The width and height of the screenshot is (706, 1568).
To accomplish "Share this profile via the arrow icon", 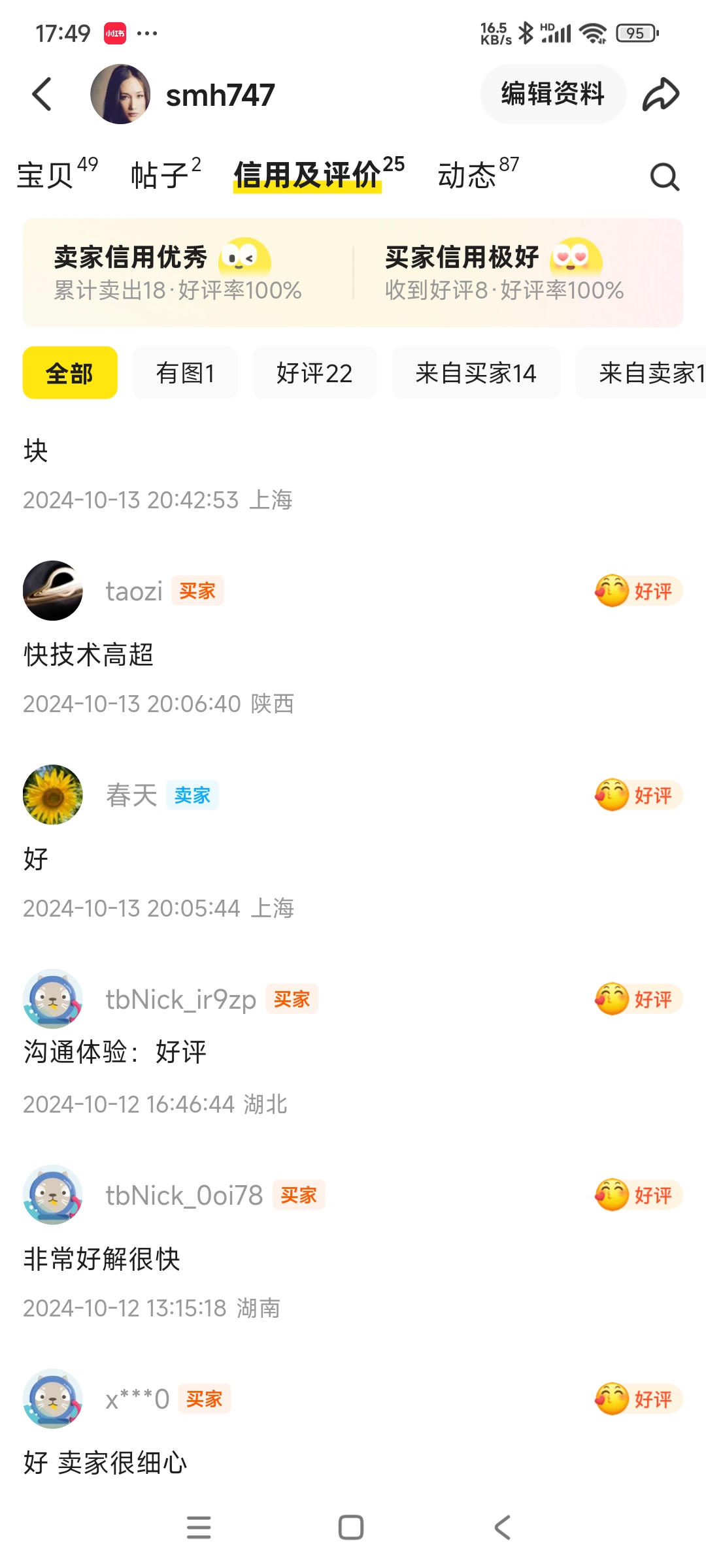I will (x=661, y=94).
